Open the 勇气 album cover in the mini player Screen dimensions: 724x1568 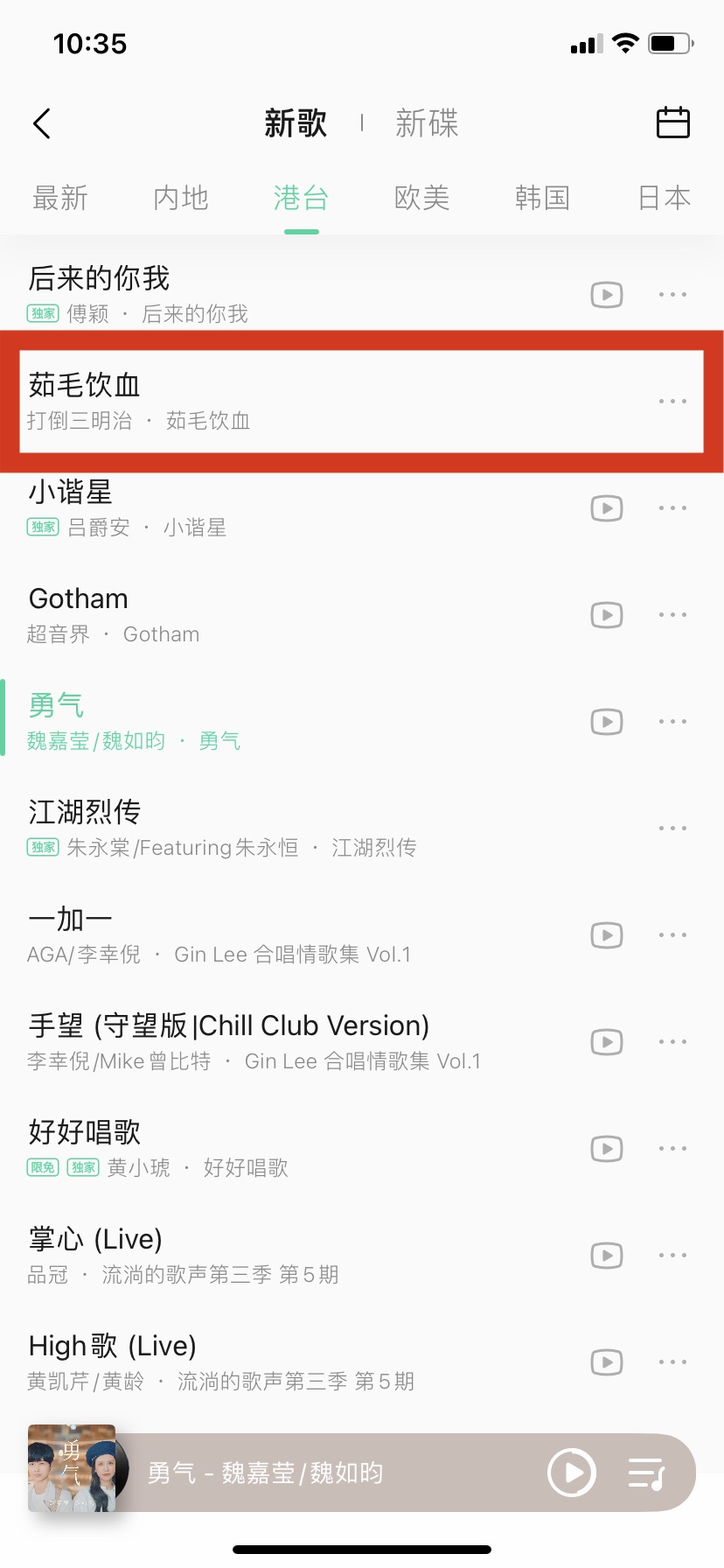73,1469
